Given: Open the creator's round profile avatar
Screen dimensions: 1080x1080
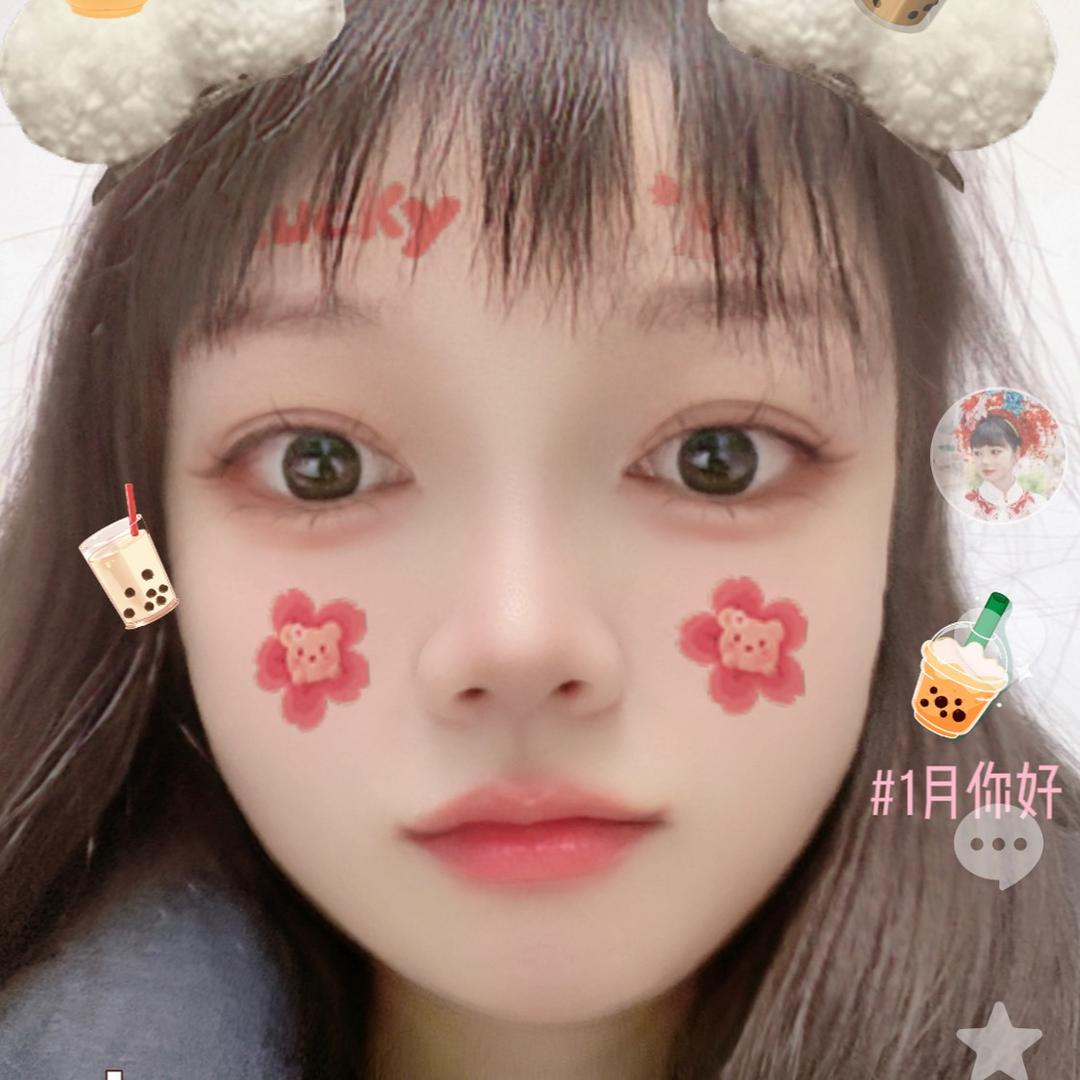Looking at the screenshot, I should [998, 455].
